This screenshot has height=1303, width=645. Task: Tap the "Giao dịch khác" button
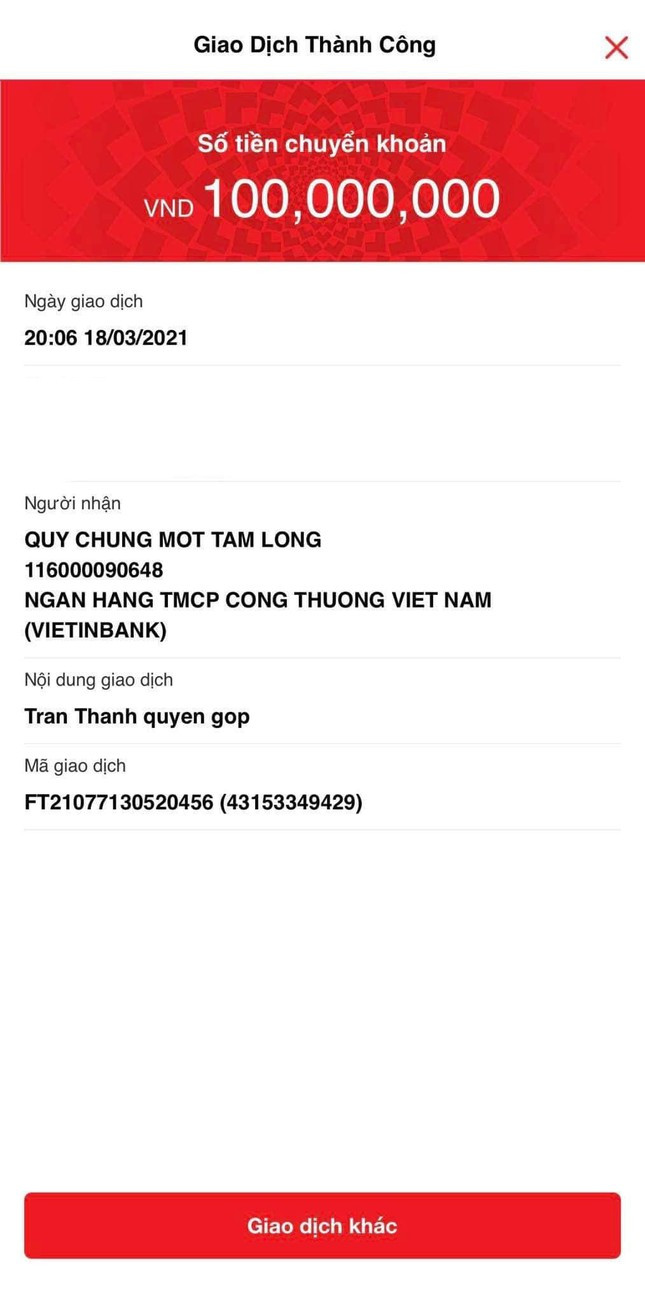click(322, 1225)
